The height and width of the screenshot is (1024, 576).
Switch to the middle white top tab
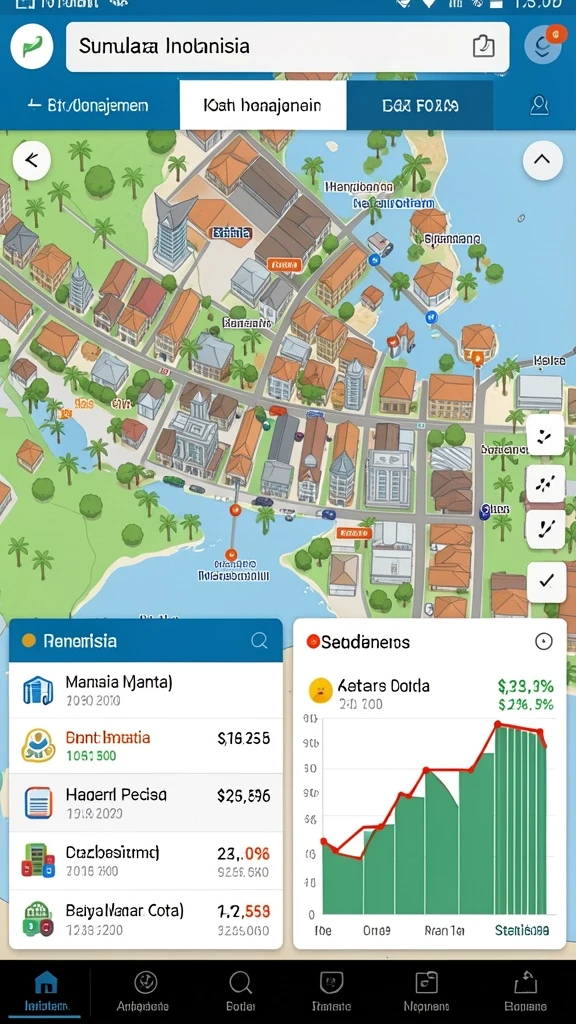point(263,105)
